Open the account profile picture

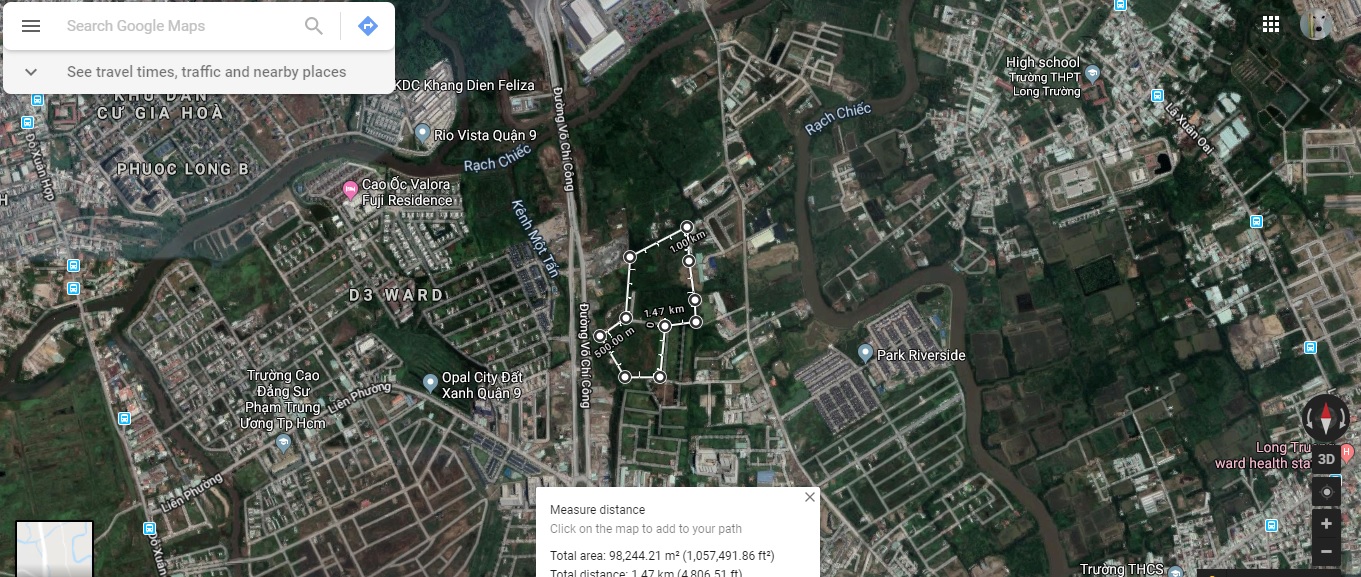[x=1319, y=25]
